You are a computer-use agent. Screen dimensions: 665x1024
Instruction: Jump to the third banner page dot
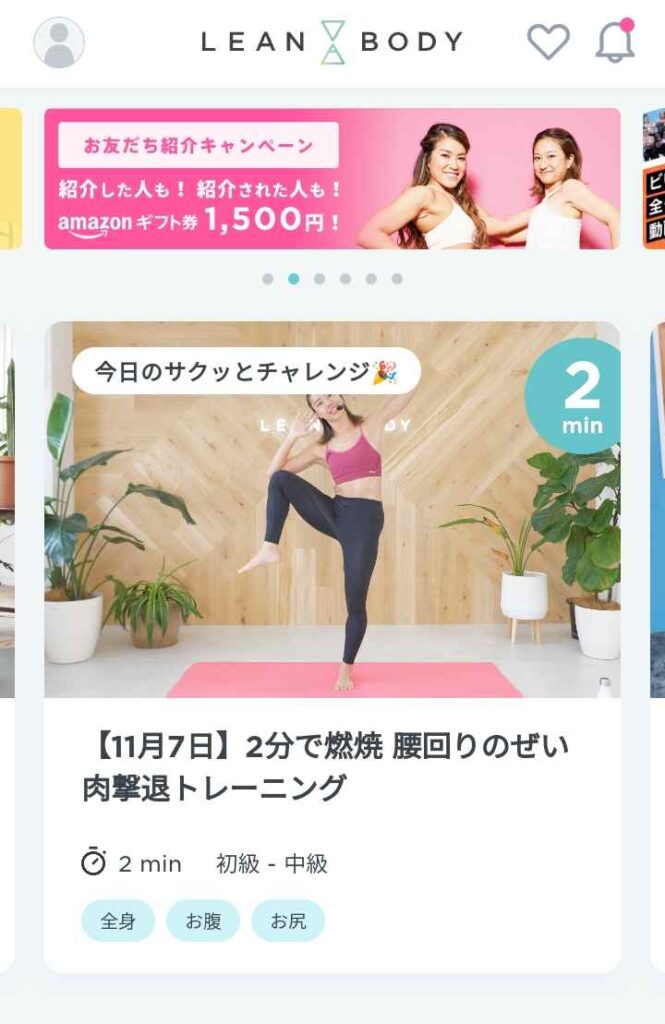319,279
